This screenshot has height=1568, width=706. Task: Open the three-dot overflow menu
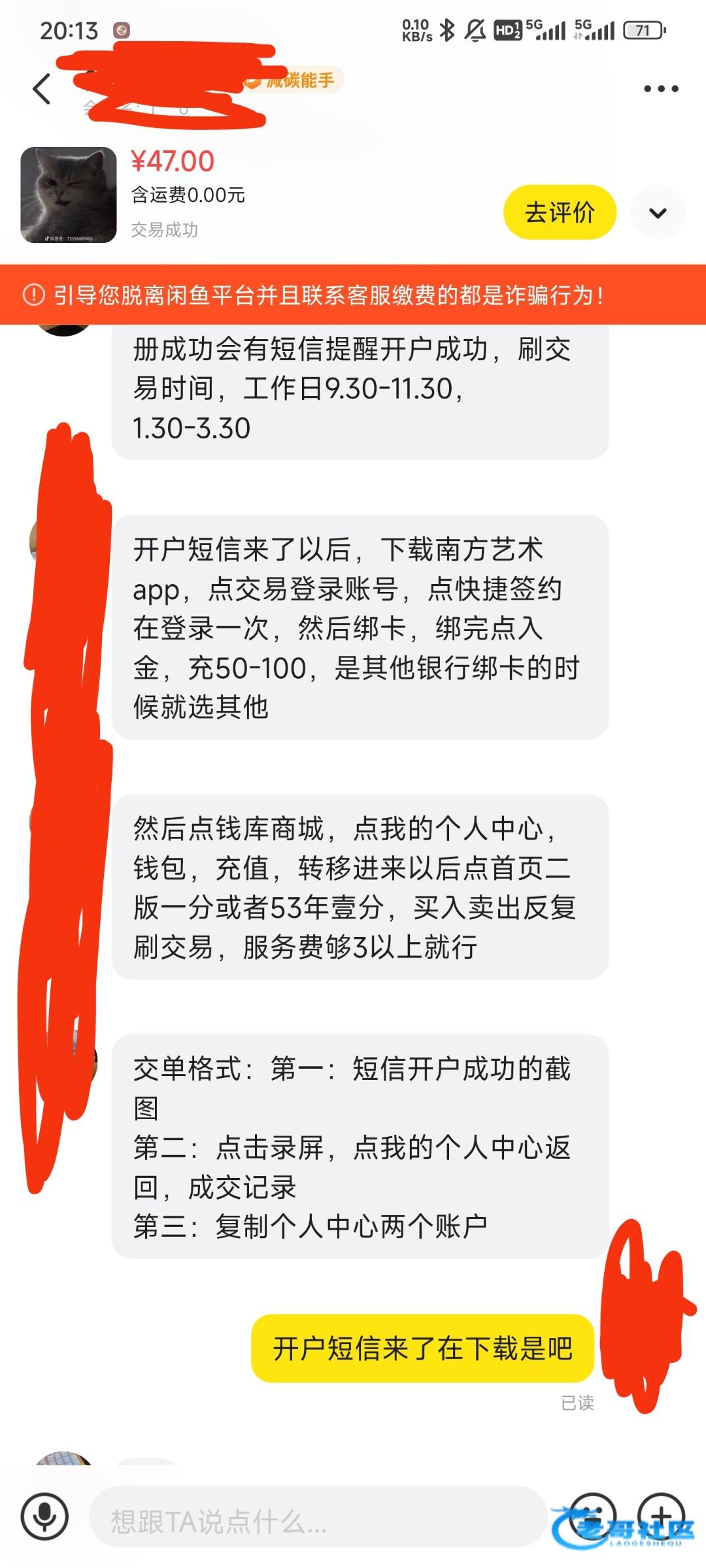pyautogui.click(x=661, y=89)
